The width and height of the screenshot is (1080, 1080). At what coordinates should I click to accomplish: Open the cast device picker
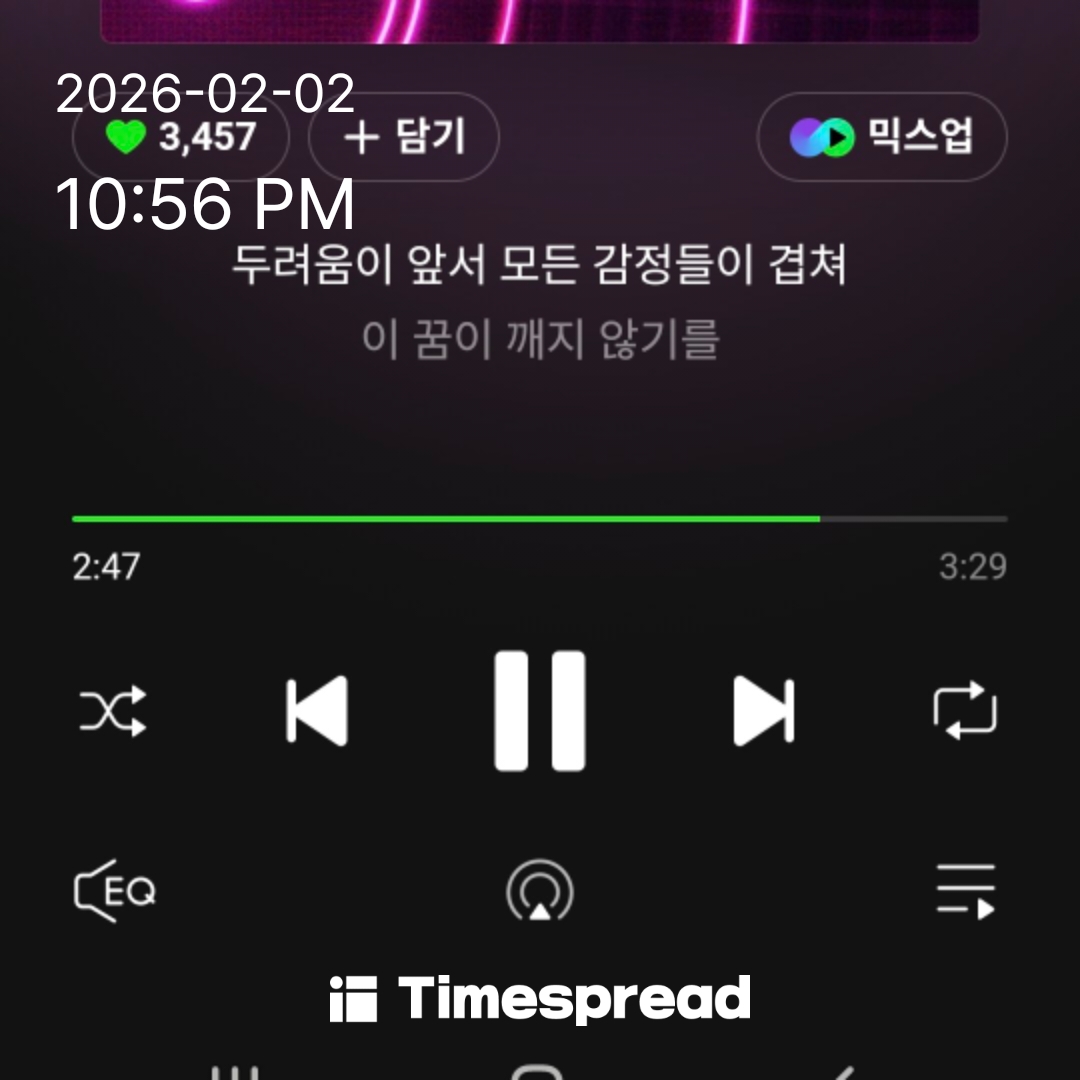click(x=540, y=890)
